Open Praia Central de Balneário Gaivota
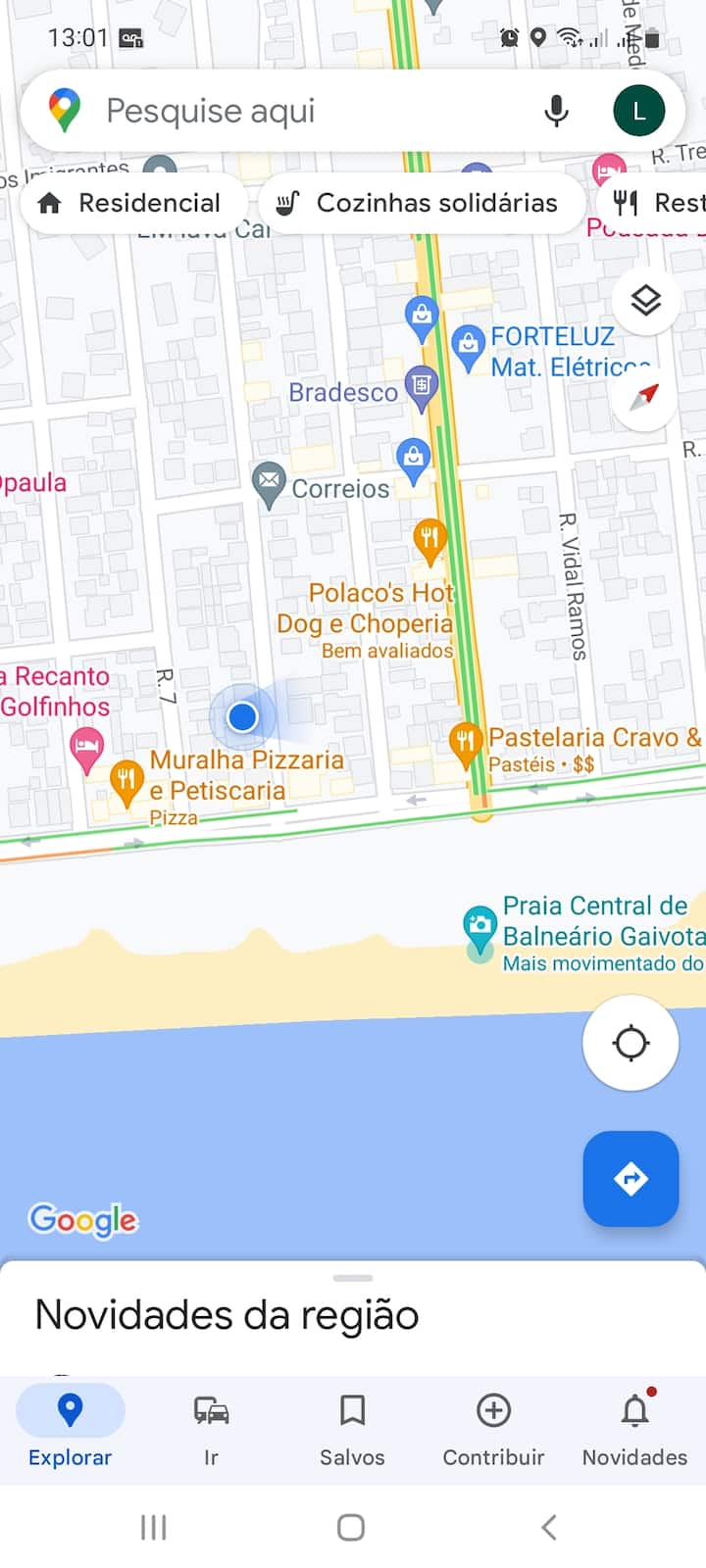 coord(479,924)
